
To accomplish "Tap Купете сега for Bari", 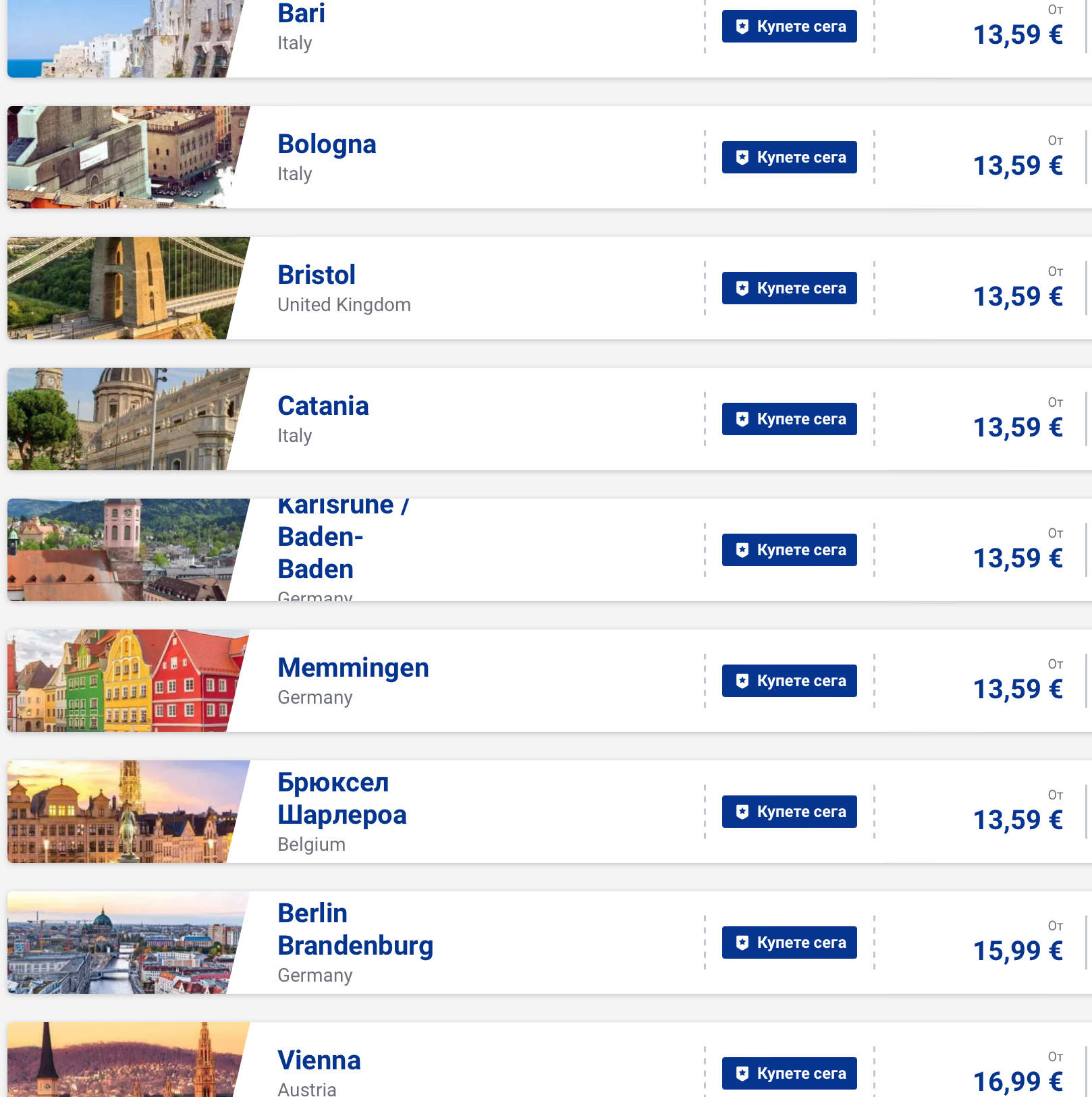I will (789, 26).
